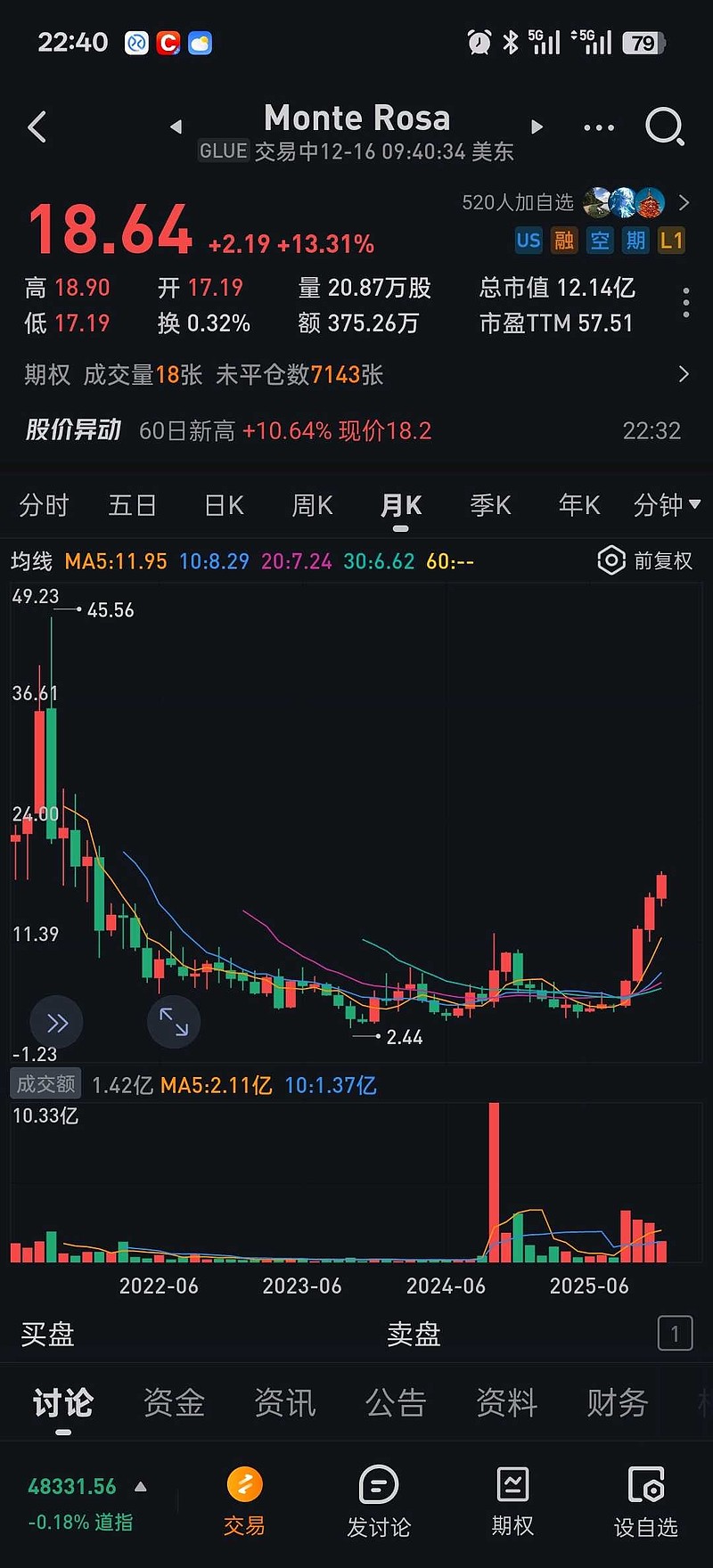Open the three-dot overflow menu at top

(x=598, y=127)
